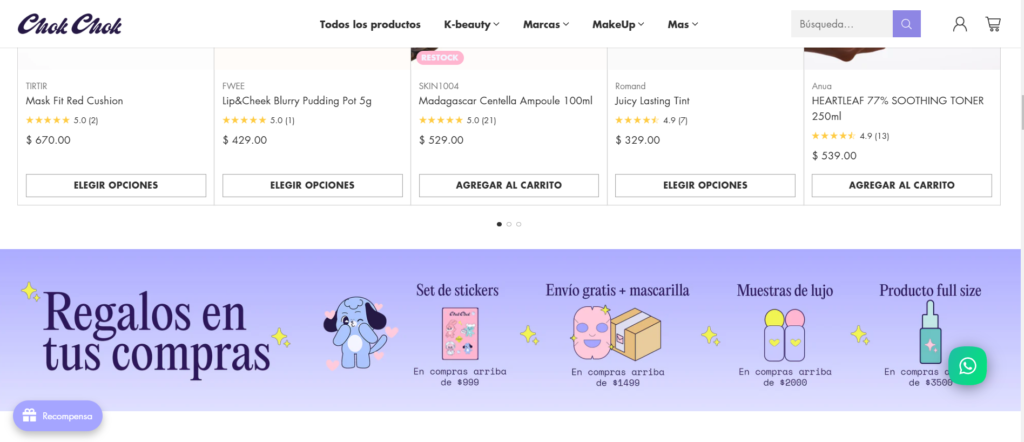
Task: Open the shopping cart
Action: point(993,24)
